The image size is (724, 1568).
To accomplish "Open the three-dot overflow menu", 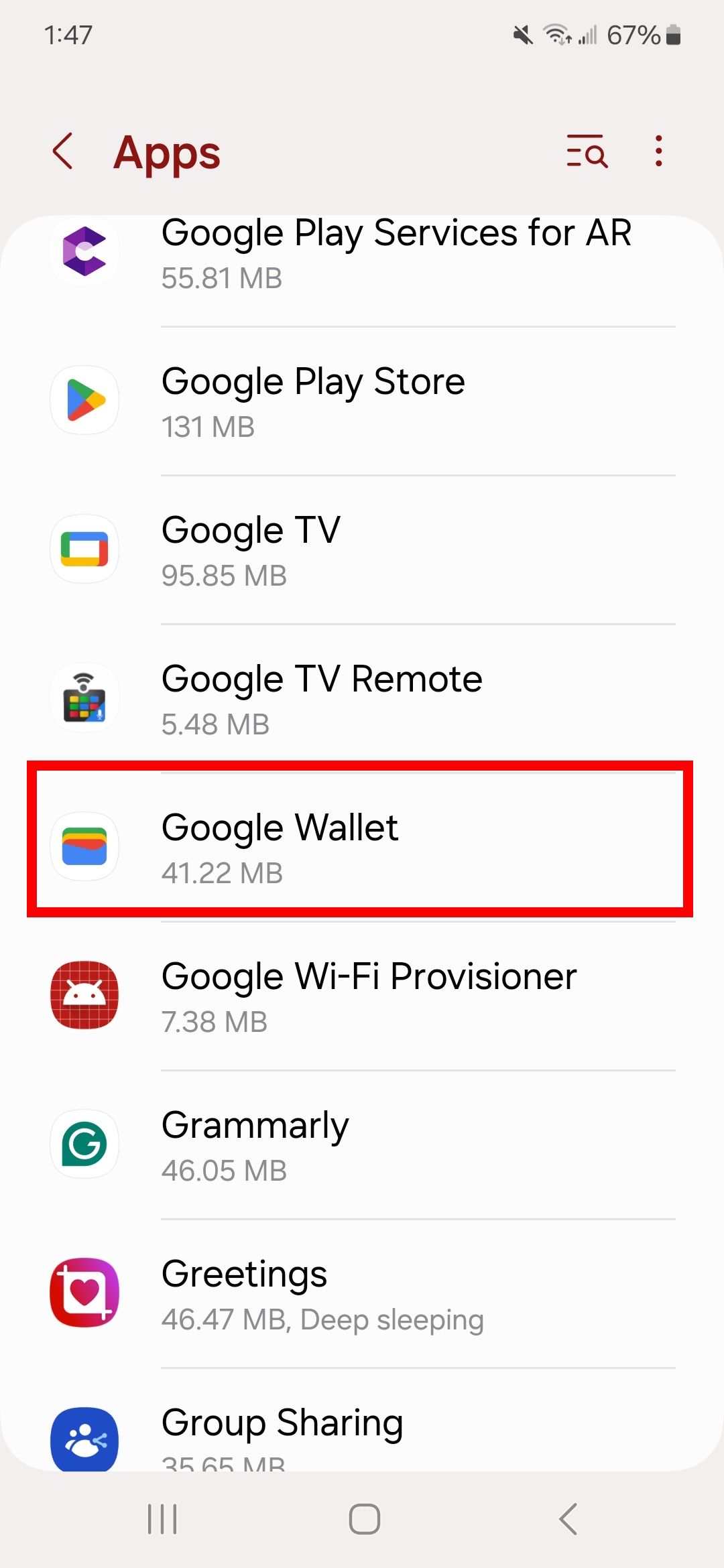I will 658,151.
